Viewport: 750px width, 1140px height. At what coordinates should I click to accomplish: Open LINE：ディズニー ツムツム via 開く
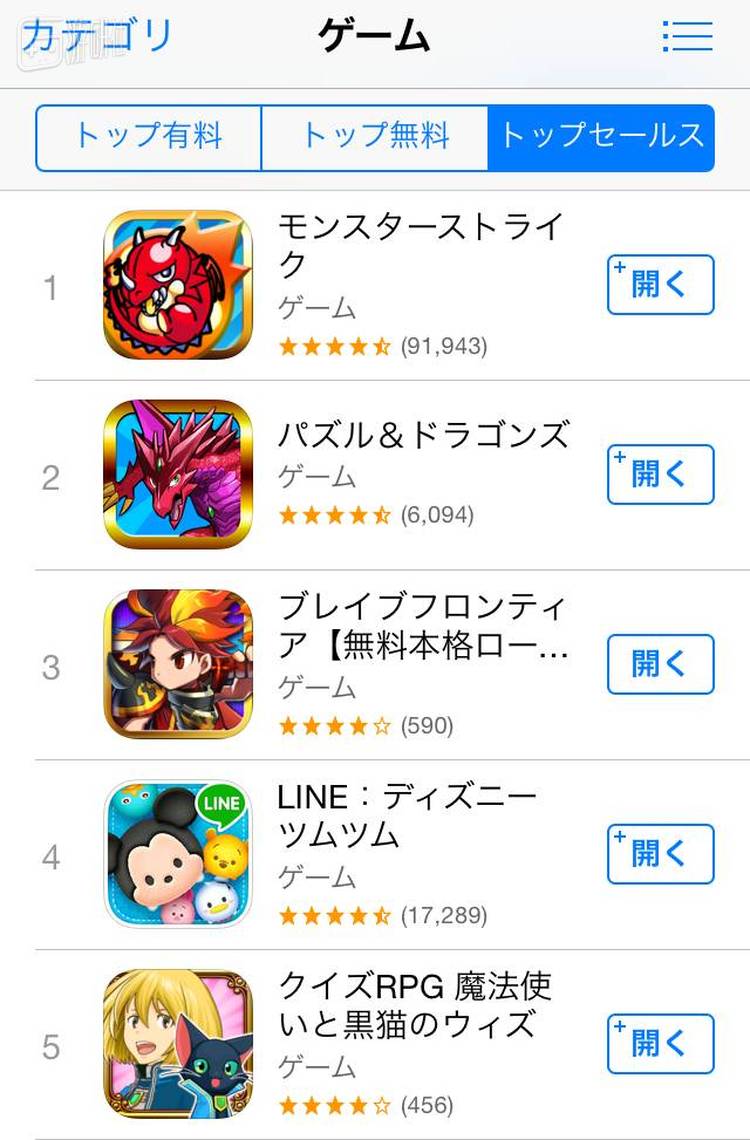pos(660,854)
